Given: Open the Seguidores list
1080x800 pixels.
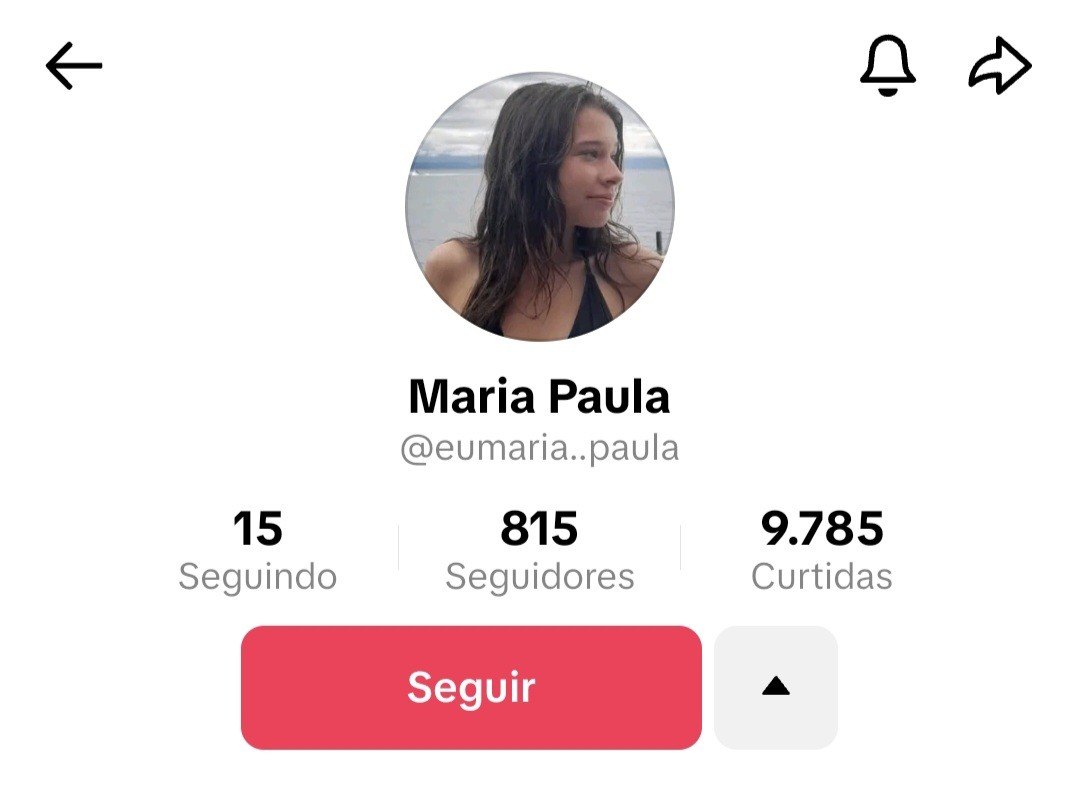Looking at the screenshot, I should tap(540, 551).
